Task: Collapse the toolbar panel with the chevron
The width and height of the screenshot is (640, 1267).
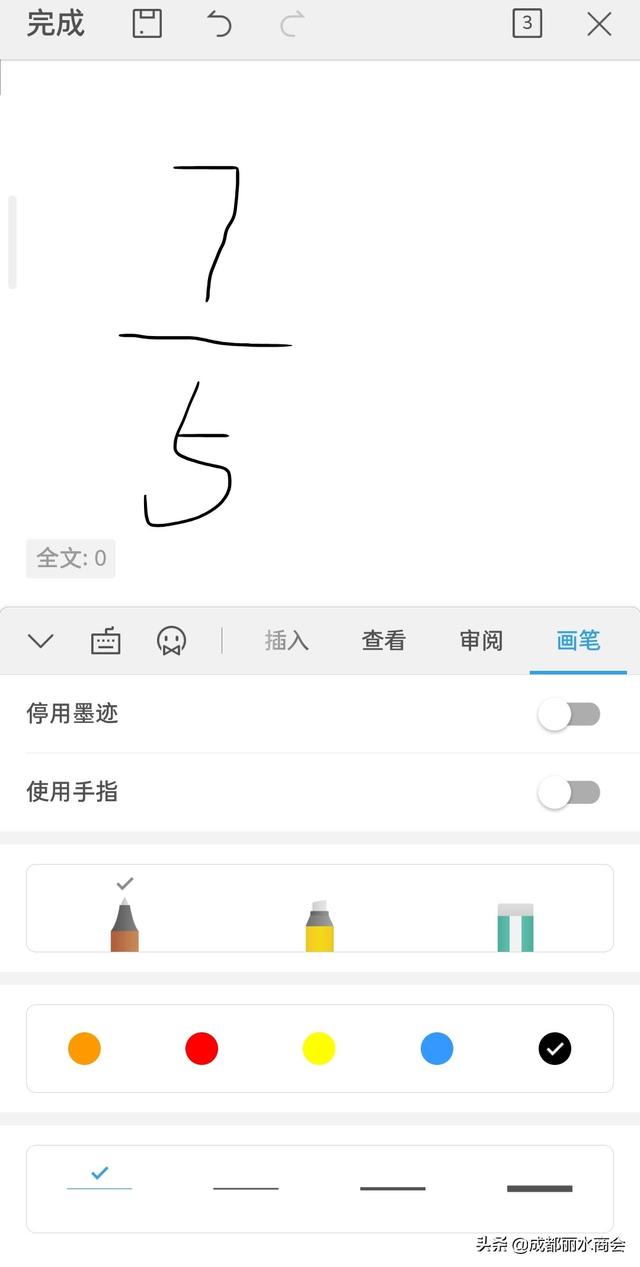Action: (40, 641)
